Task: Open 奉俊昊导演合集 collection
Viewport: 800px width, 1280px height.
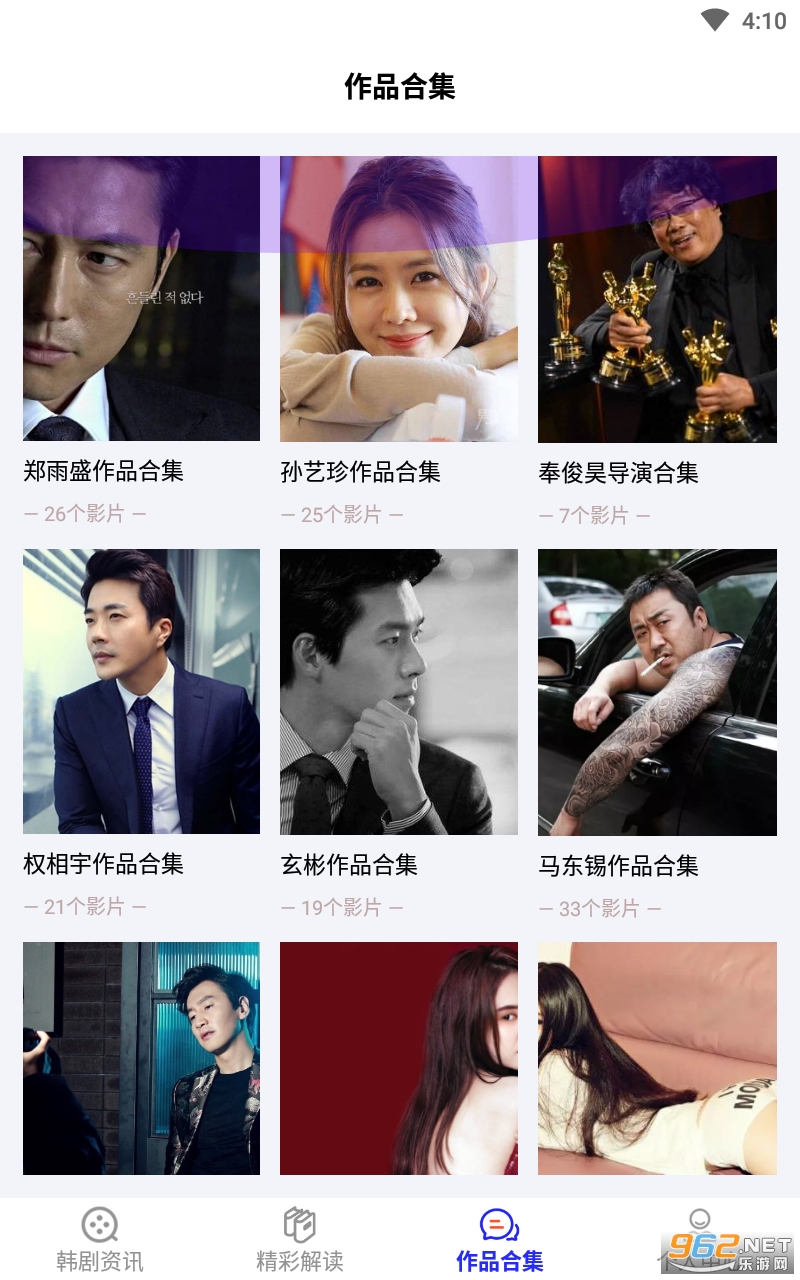Action: (657, 298)
